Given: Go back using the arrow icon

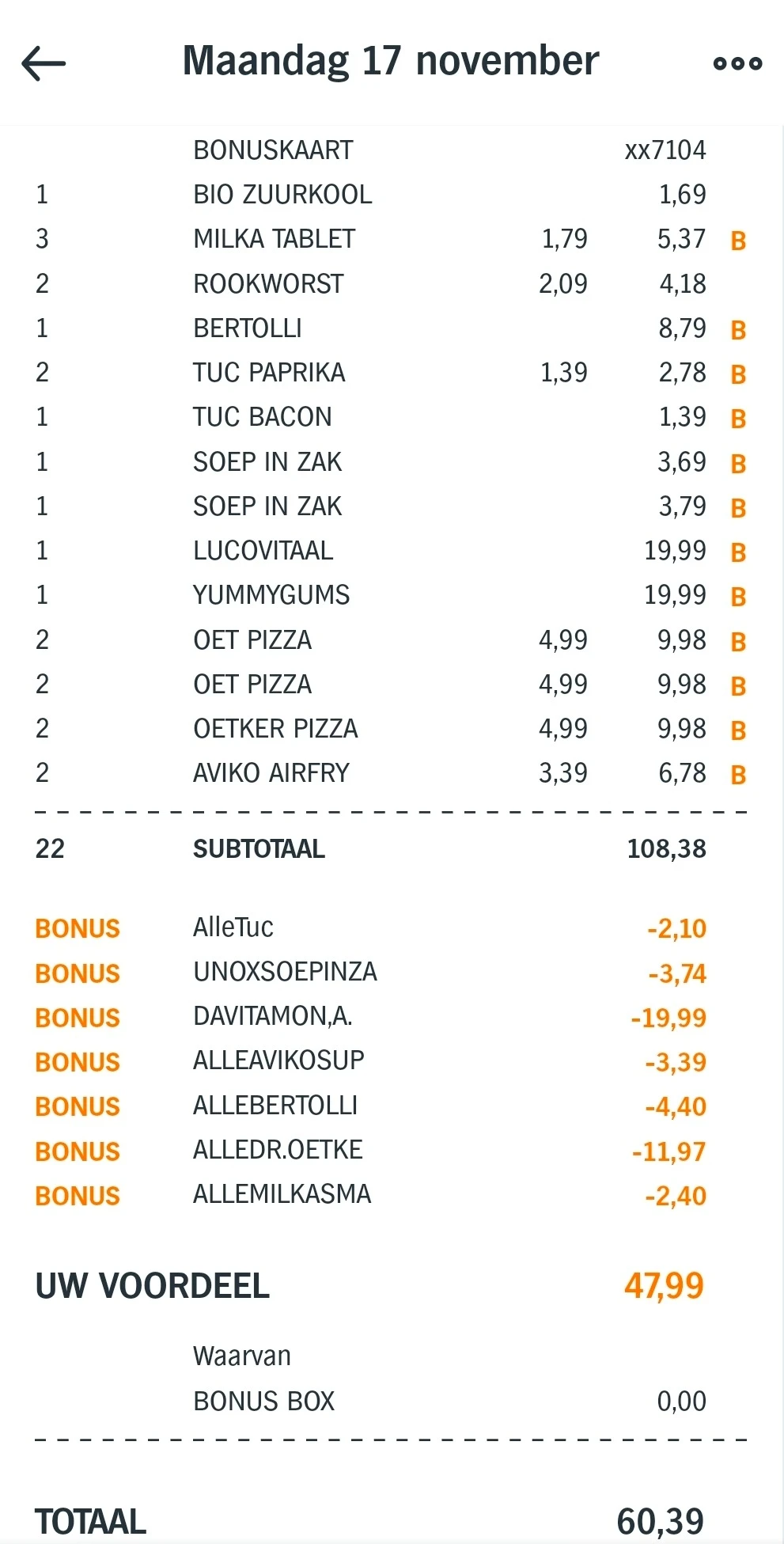Looking at the screenshot, I should (44, 63).
